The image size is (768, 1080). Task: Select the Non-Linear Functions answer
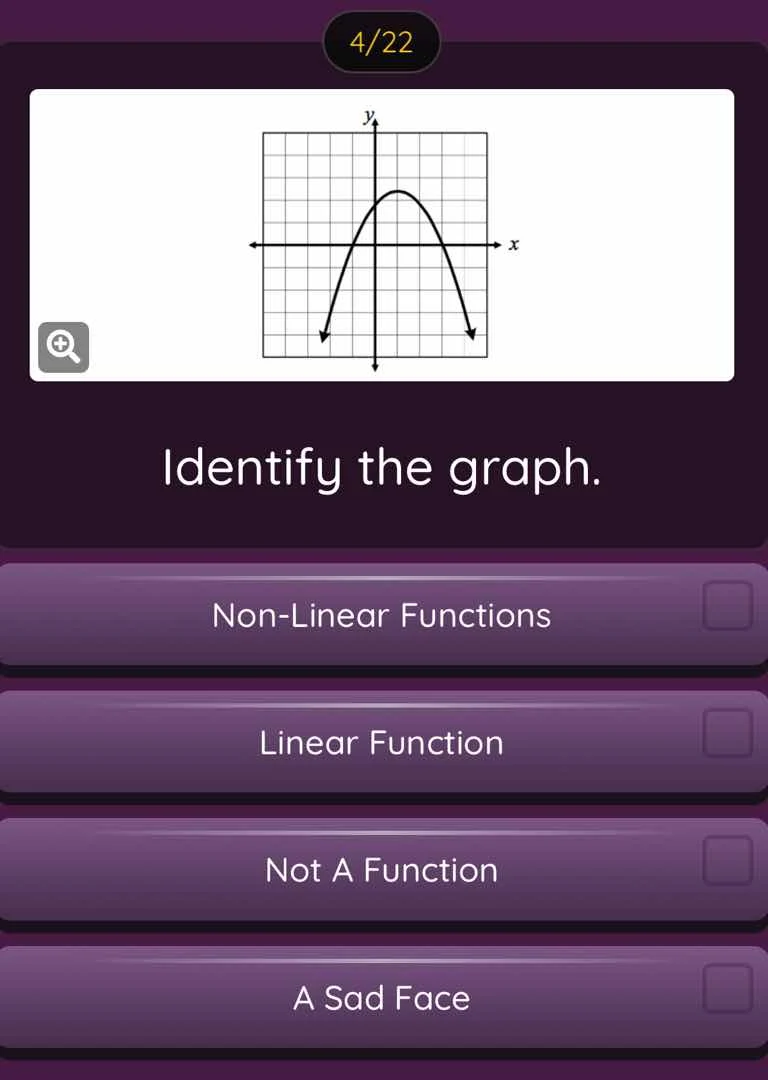[380, 615]
